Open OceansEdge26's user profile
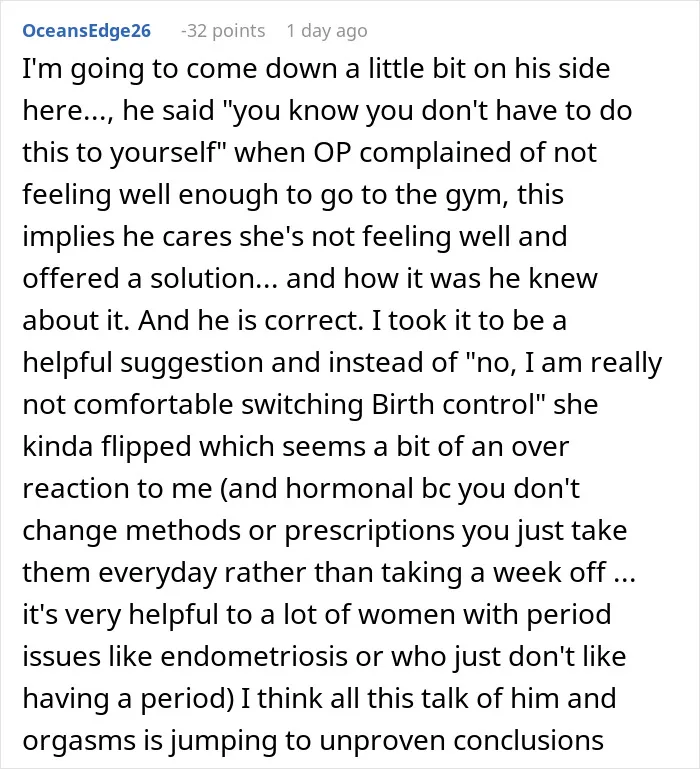This screenshot has width=700, height=769. (86, 31)
